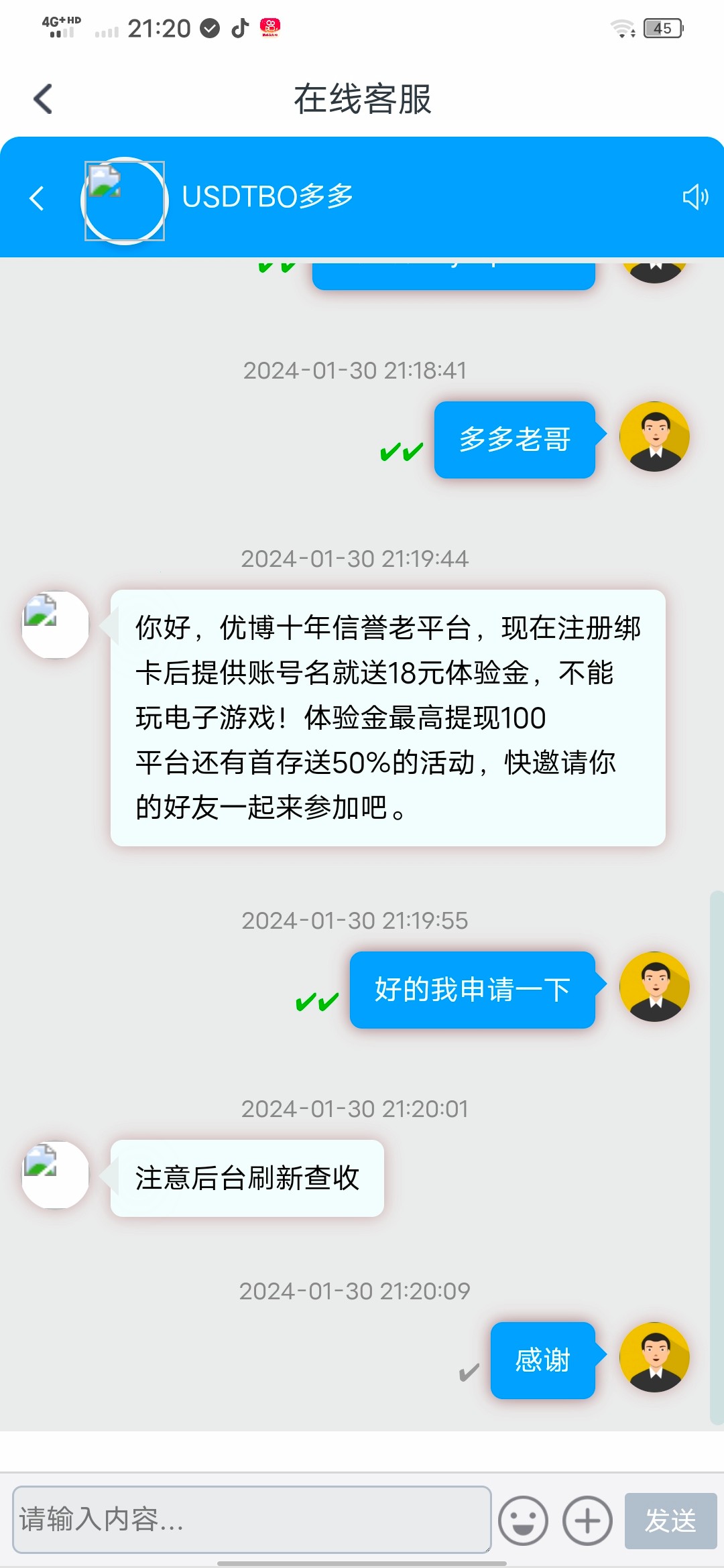Open the plus attachment menu
The height and width of the screenshot is (1568, 724).
587,1520
